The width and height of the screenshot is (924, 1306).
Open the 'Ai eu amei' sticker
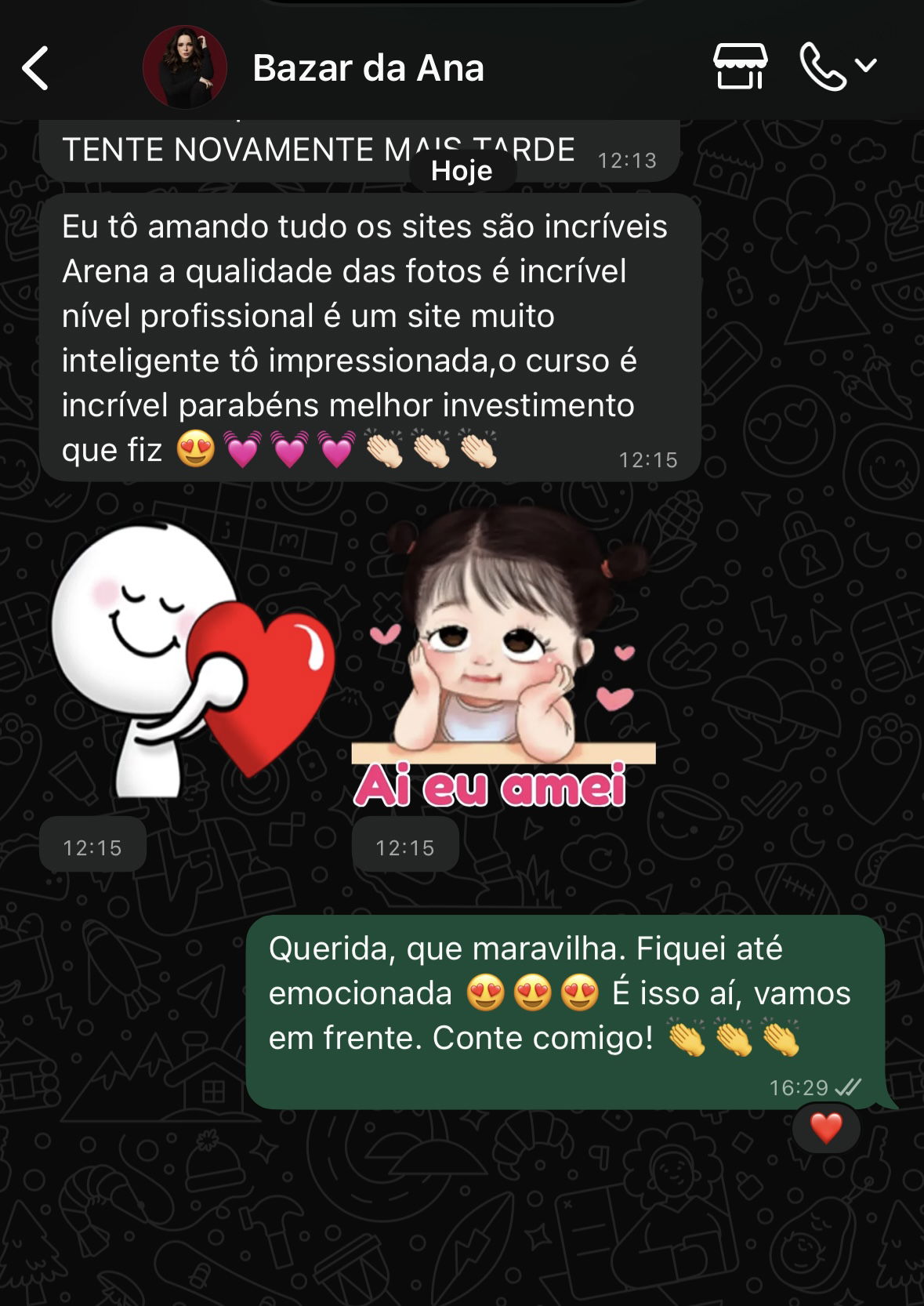pos(502,657)
